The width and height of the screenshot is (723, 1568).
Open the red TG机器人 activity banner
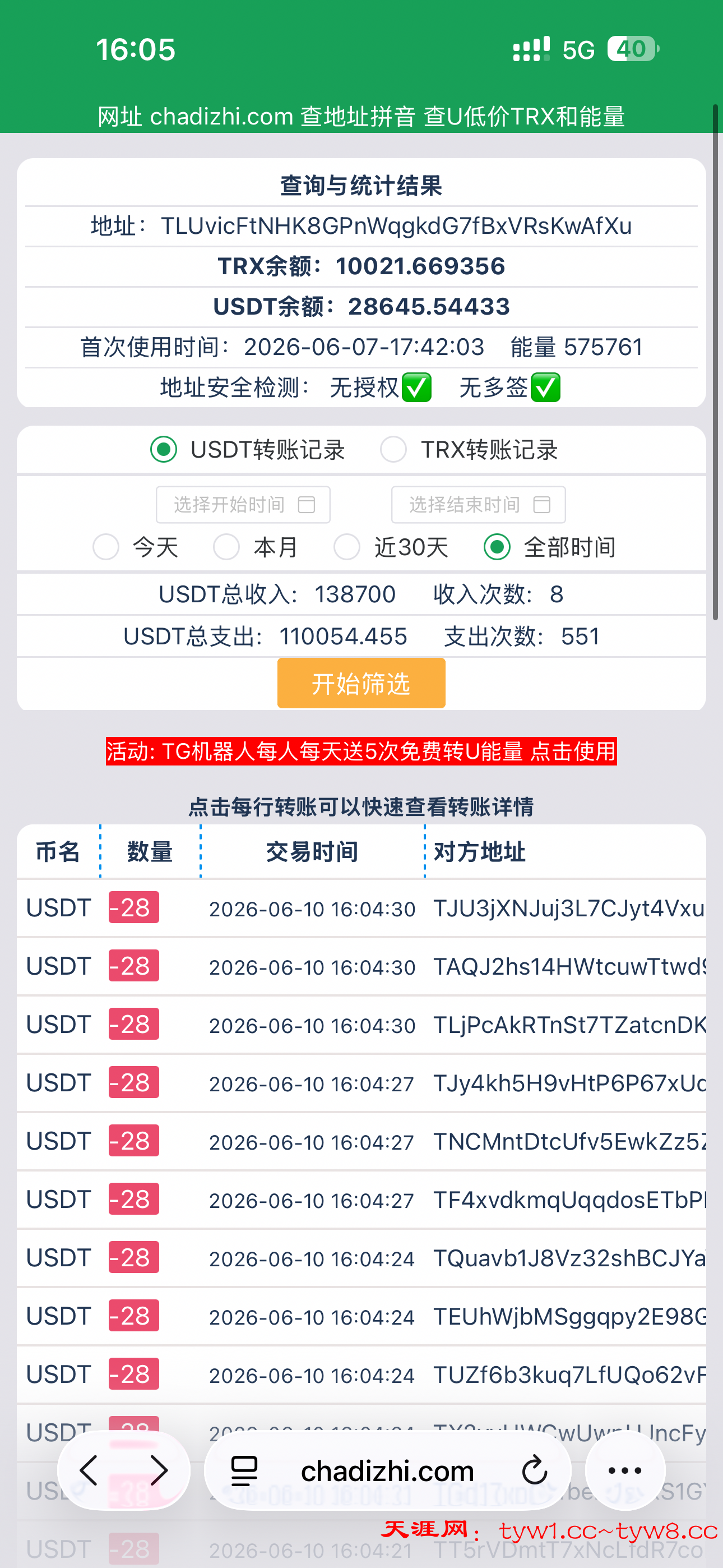[x=361, y=751]
